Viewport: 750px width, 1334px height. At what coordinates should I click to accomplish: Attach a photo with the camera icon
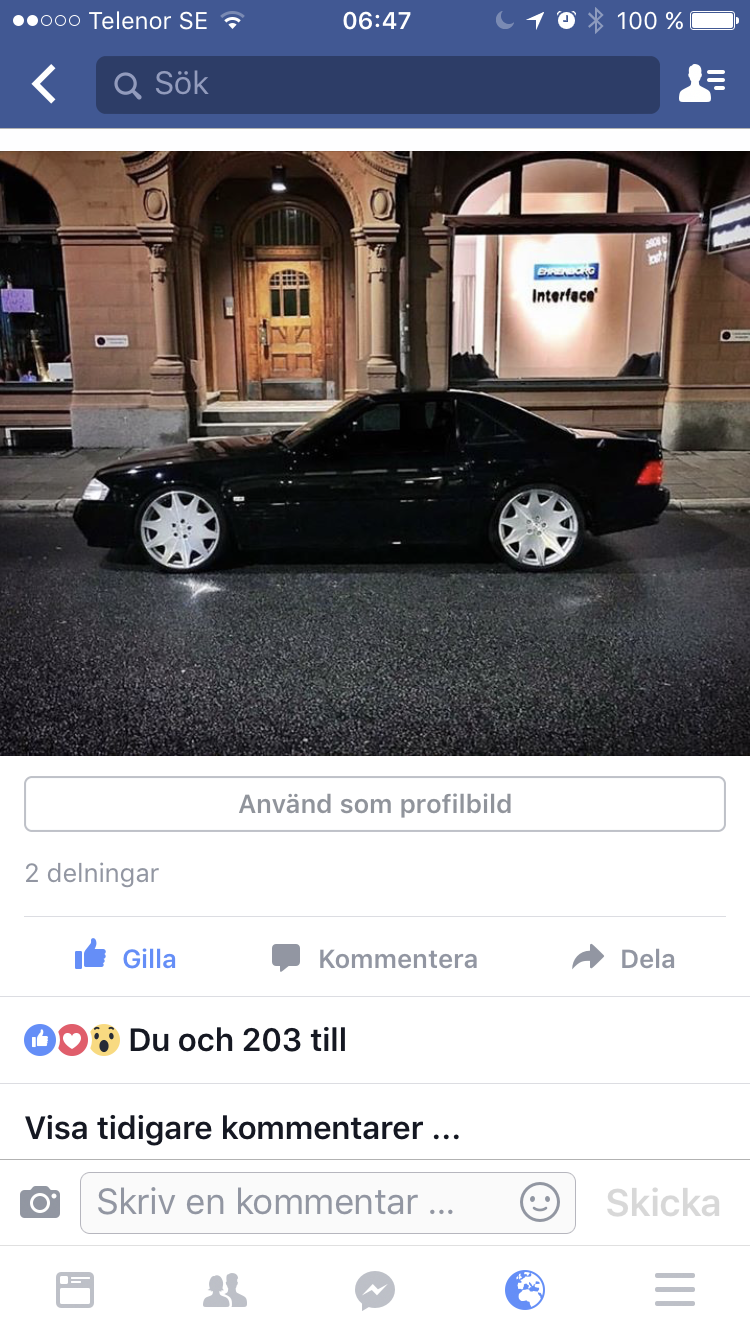pos(40,1202)
